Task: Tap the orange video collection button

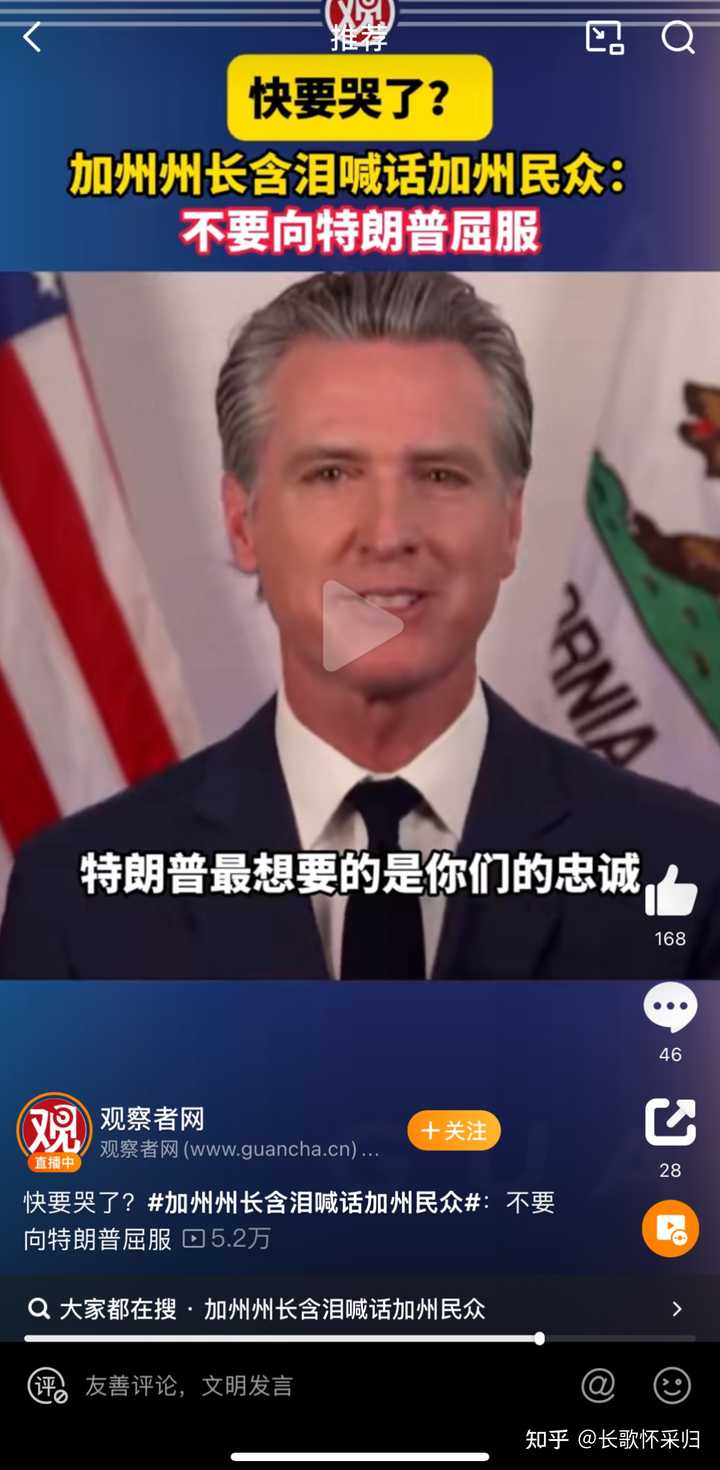Action: coord(670,1228)
